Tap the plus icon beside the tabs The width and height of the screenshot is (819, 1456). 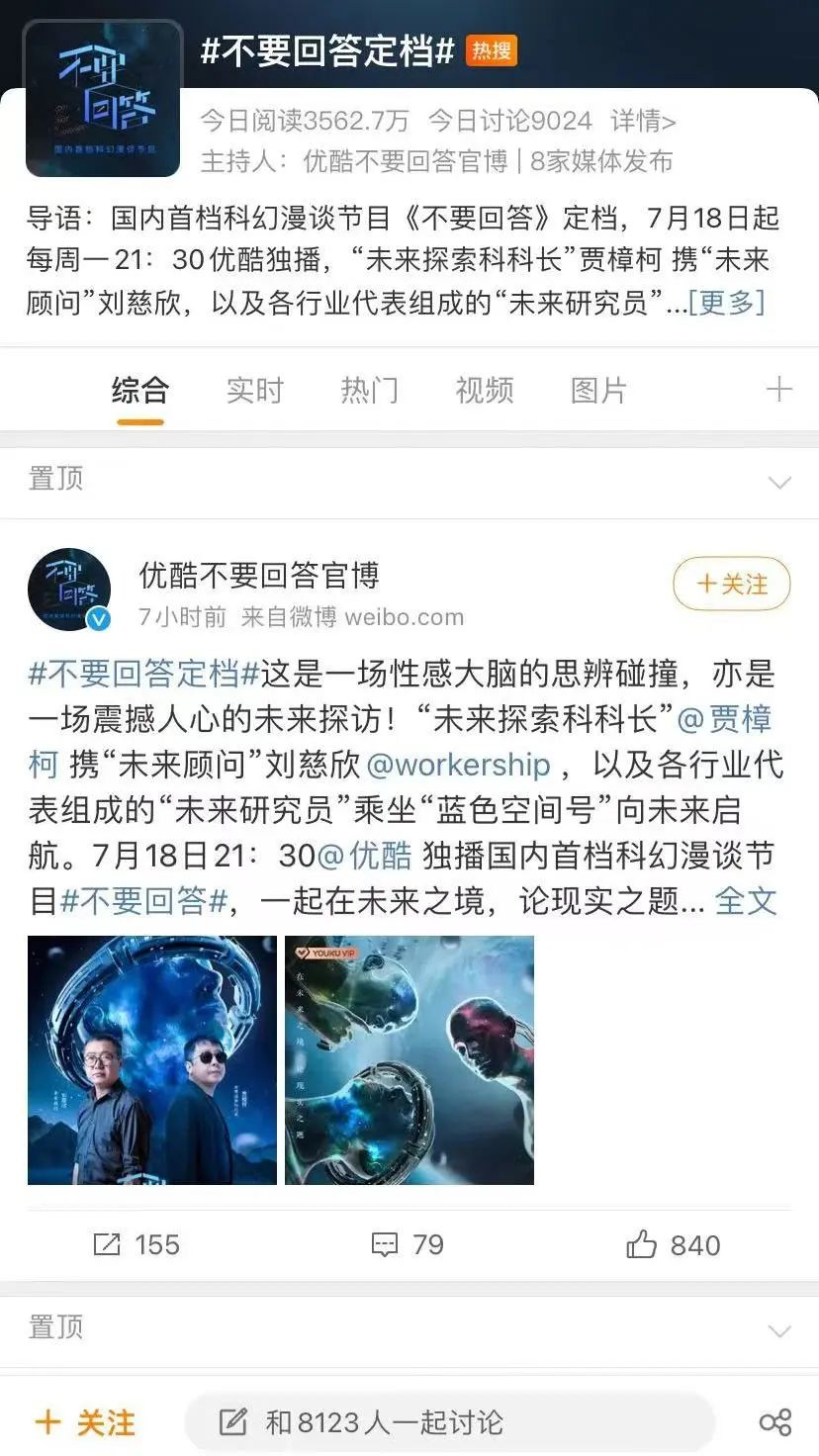pos(778,390)
